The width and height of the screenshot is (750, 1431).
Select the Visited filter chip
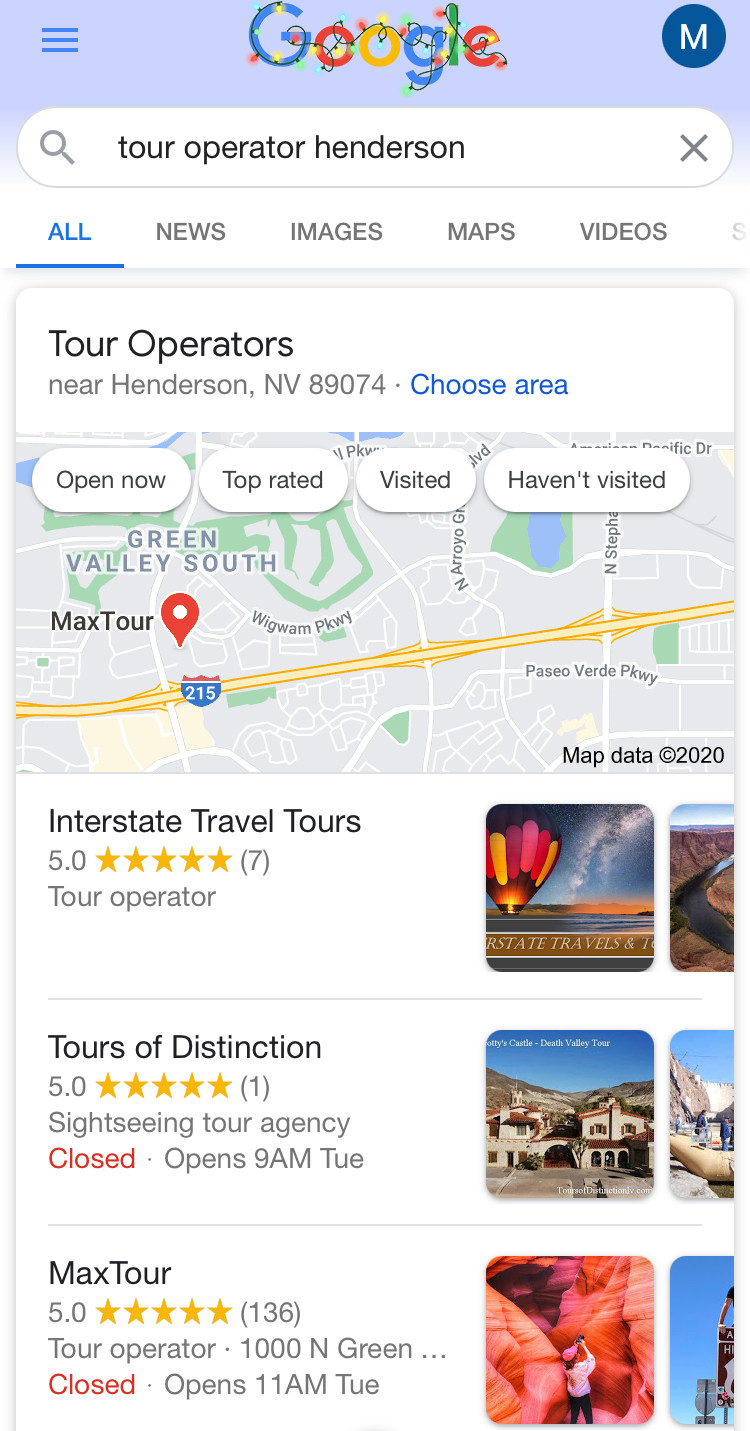pyautogui.click(x=415, y=480)
